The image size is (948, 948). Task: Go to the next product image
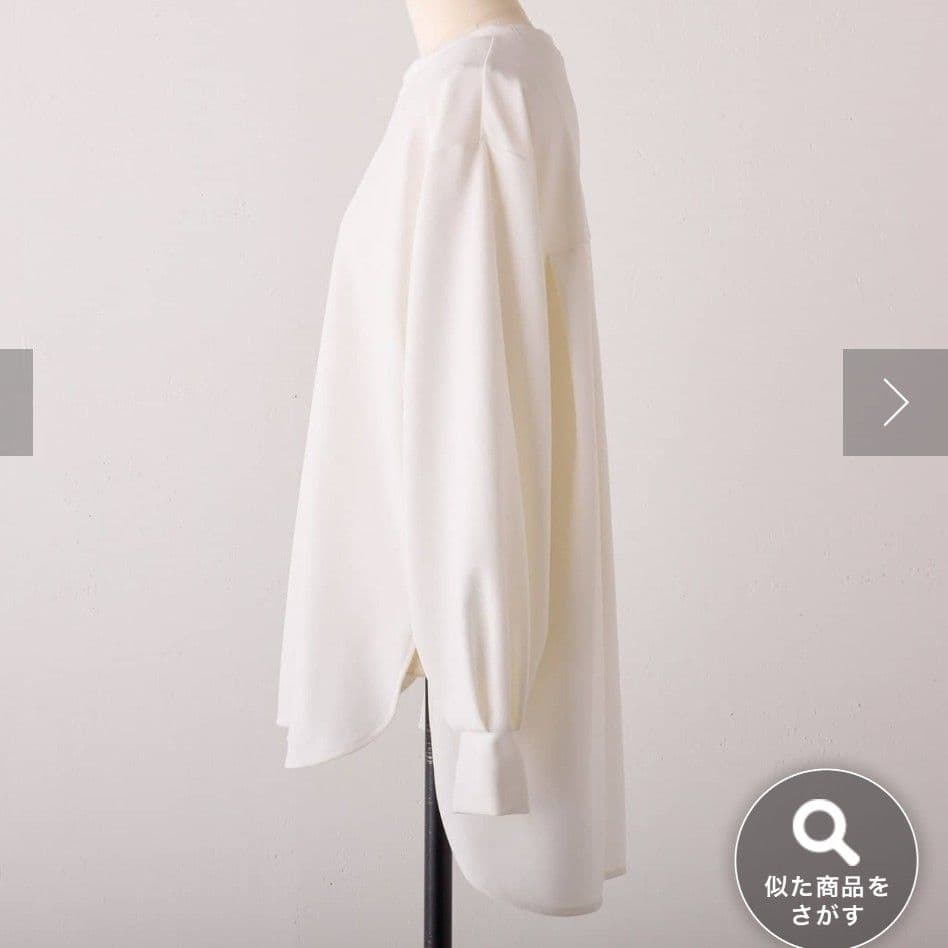click(x=895, y=402)
